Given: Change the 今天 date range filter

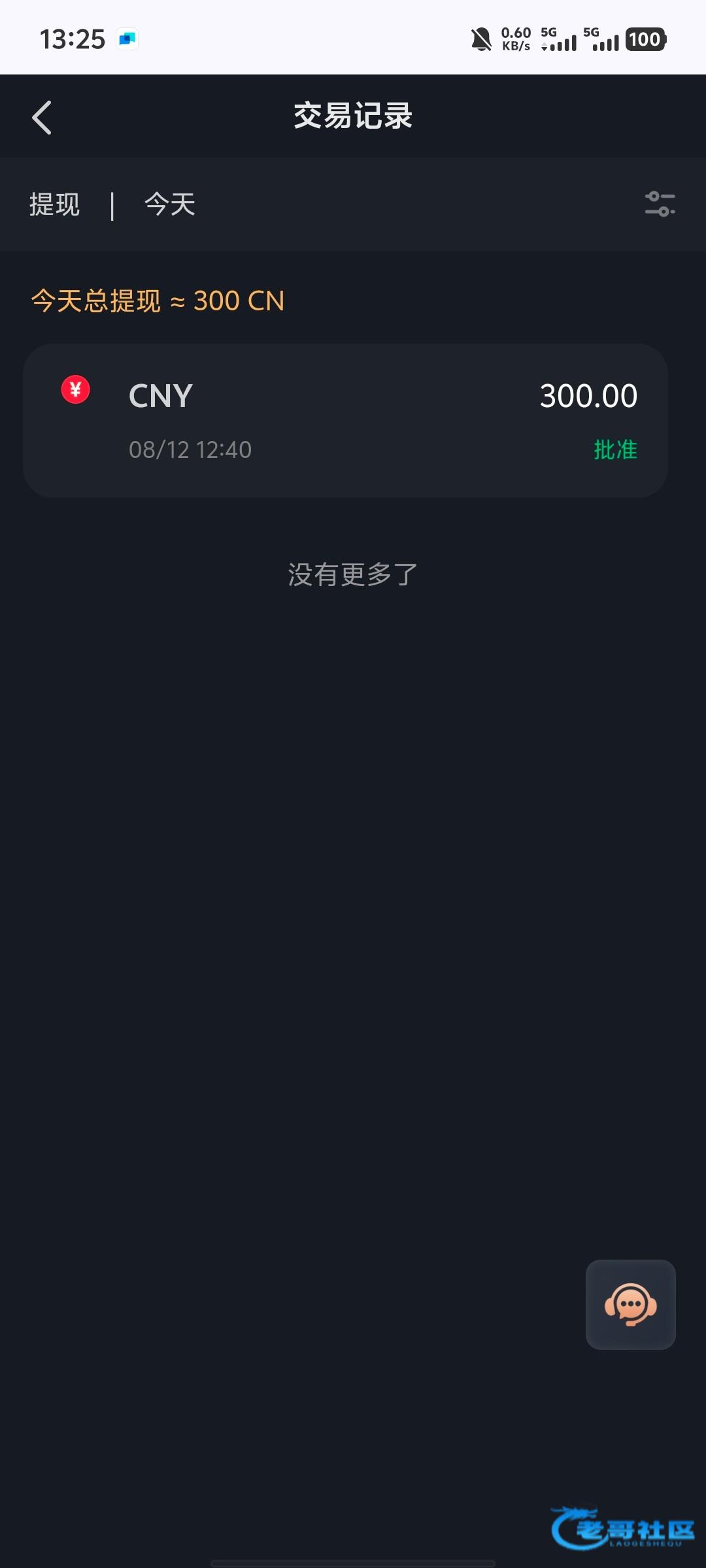Looking at the screenshot, I should pyautogui.click(x=170, y=204).
